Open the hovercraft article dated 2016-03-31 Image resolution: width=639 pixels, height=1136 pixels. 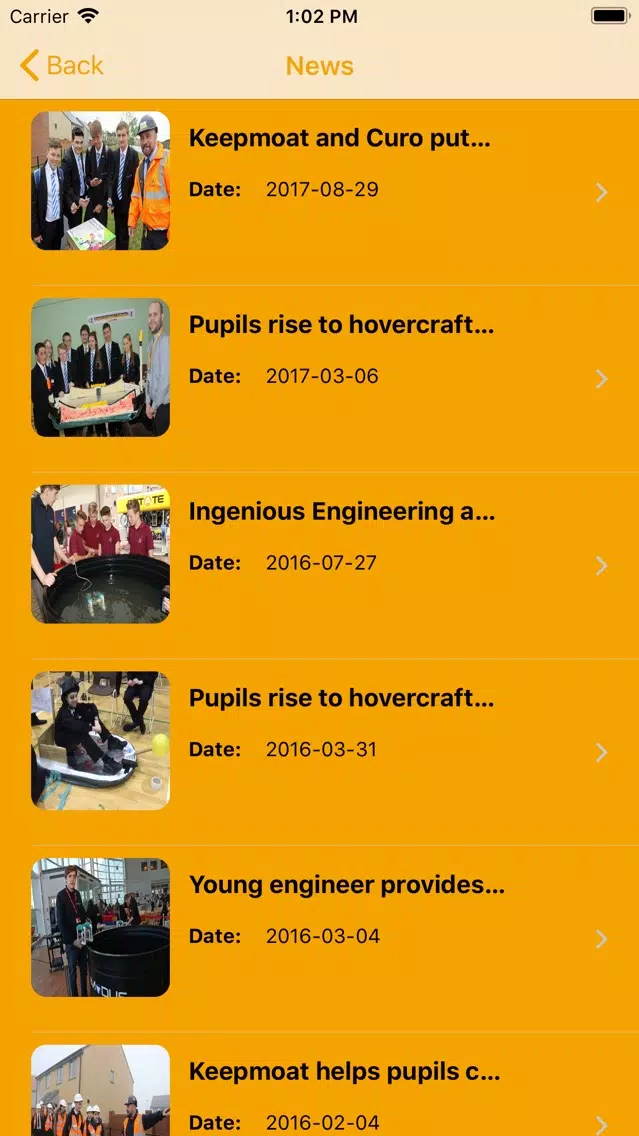(342, 699)
